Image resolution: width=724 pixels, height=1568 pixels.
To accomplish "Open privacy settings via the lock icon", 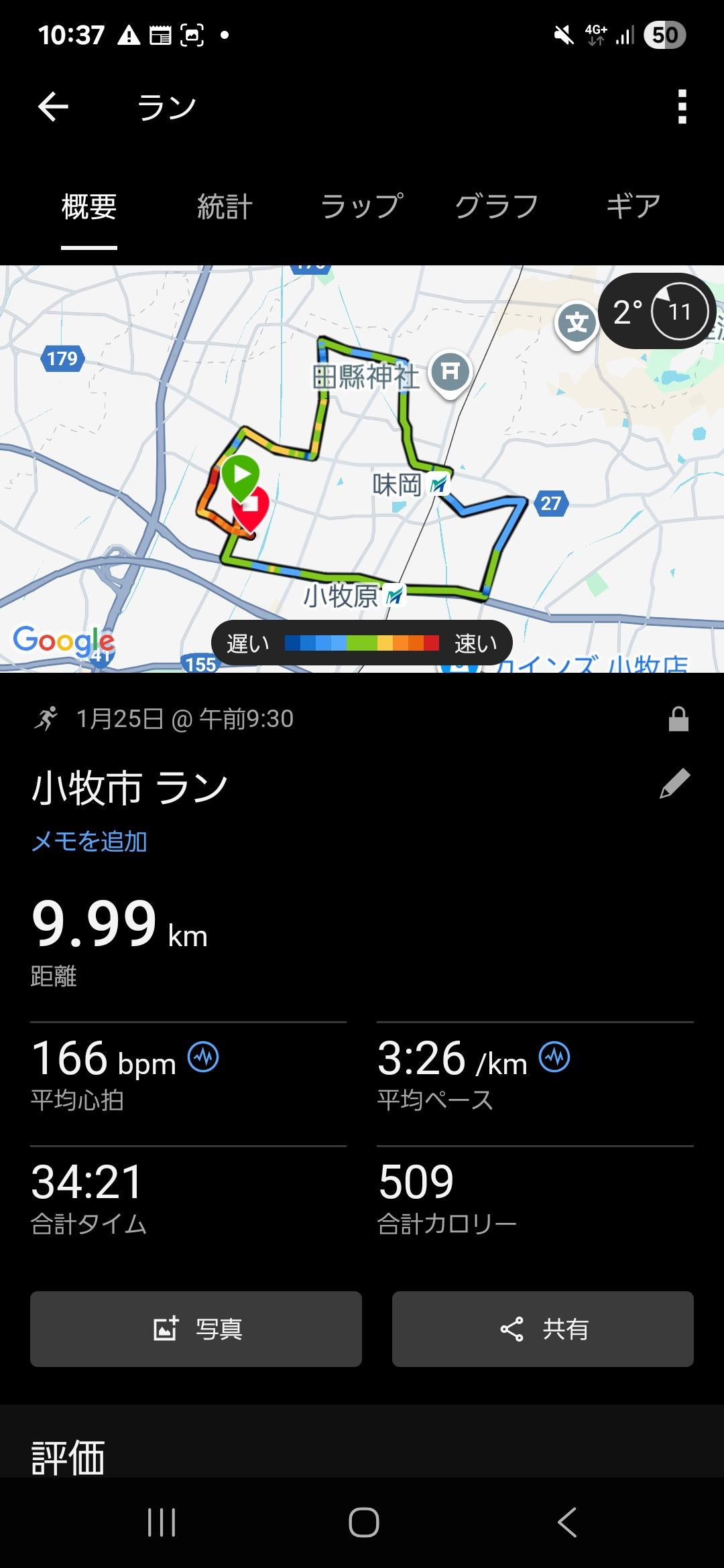I will point(678,719).
